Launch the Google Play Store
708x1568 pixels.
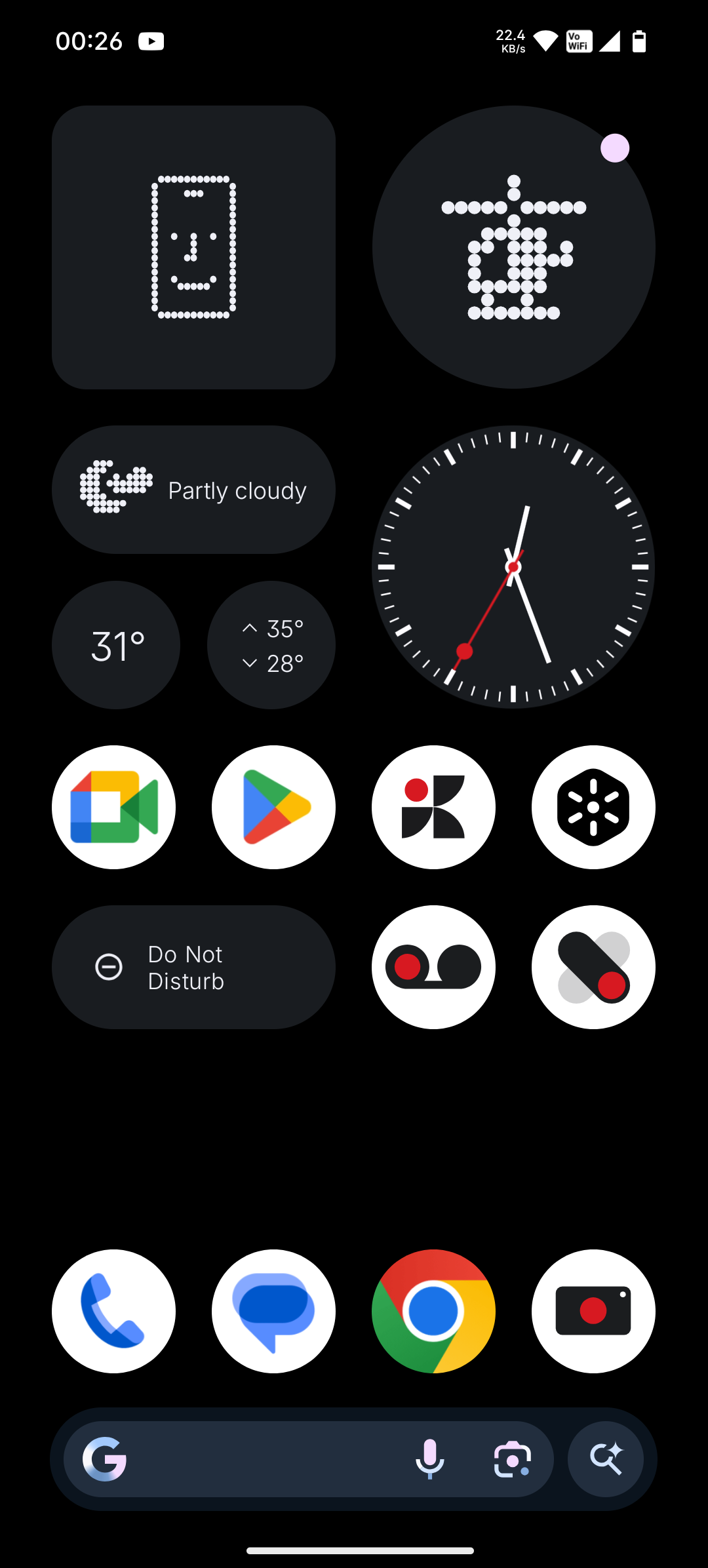click(273, 807)
